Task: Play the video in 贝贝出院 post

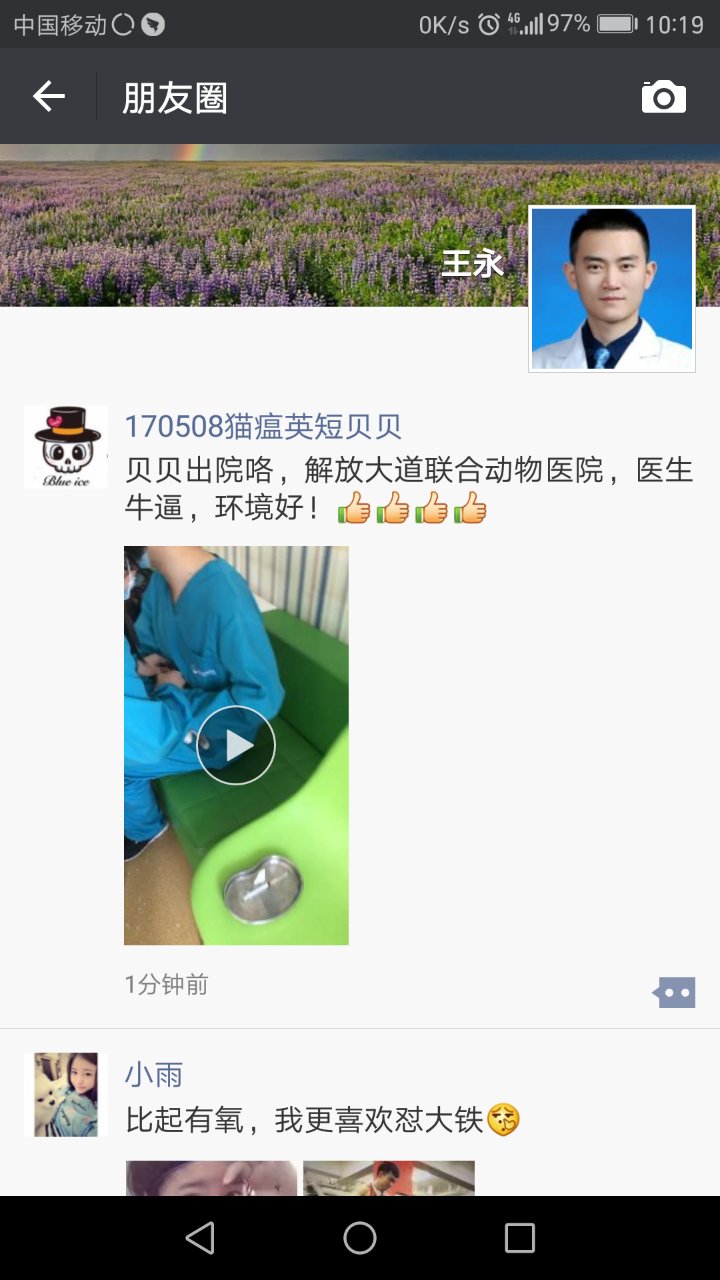Action: pos(236,745)
